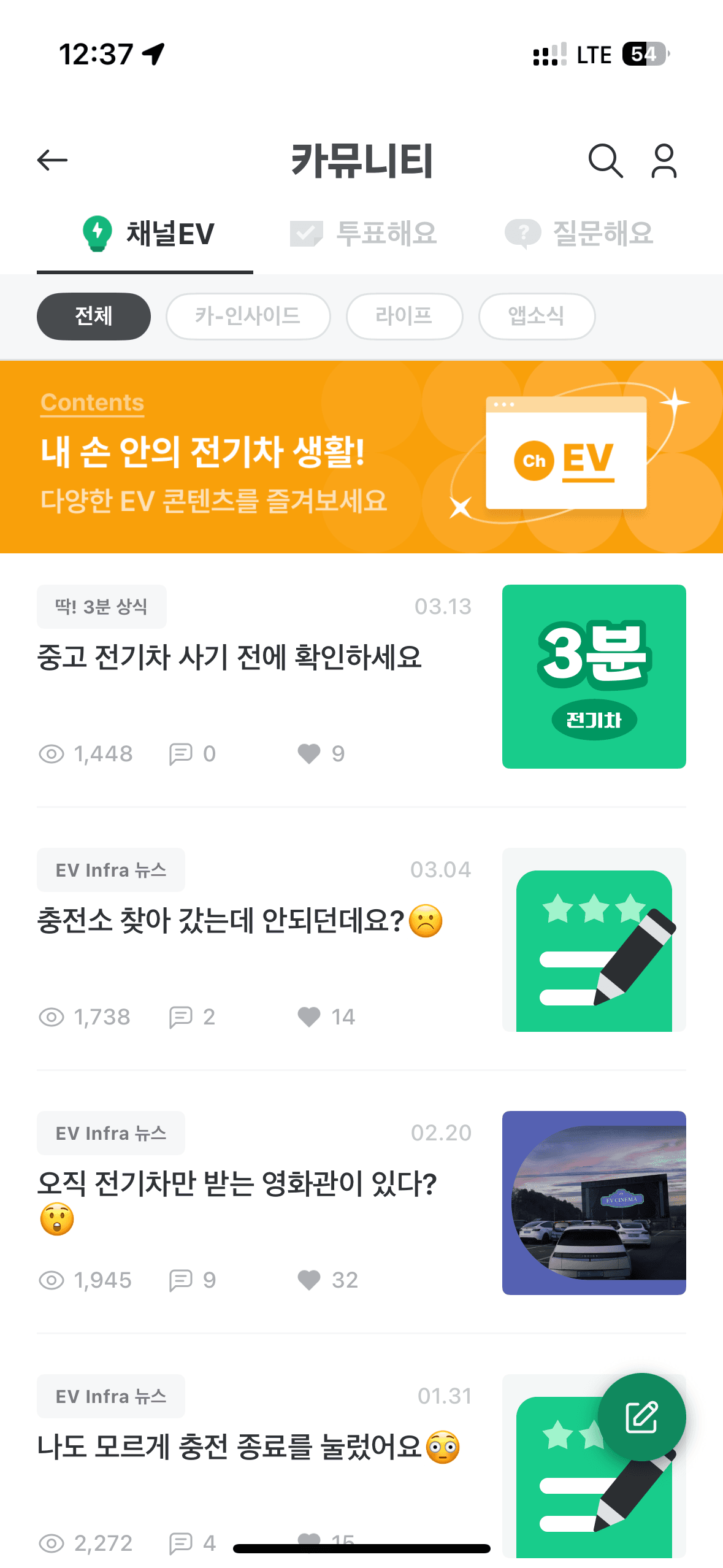Click the 딱! 3분 상식 category label
Viewport: 723px width, 1568px height.
click(x=102, y=606)
